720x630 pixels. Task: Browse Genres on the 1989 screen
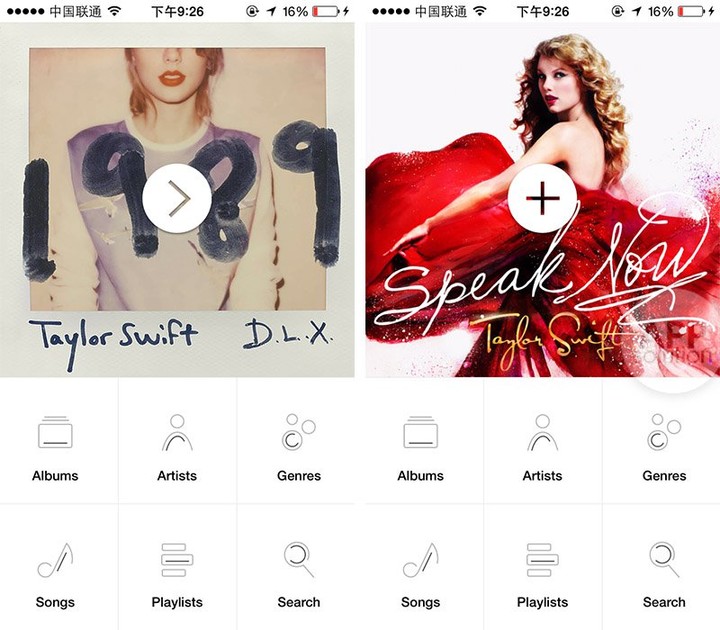click(298, 446)
